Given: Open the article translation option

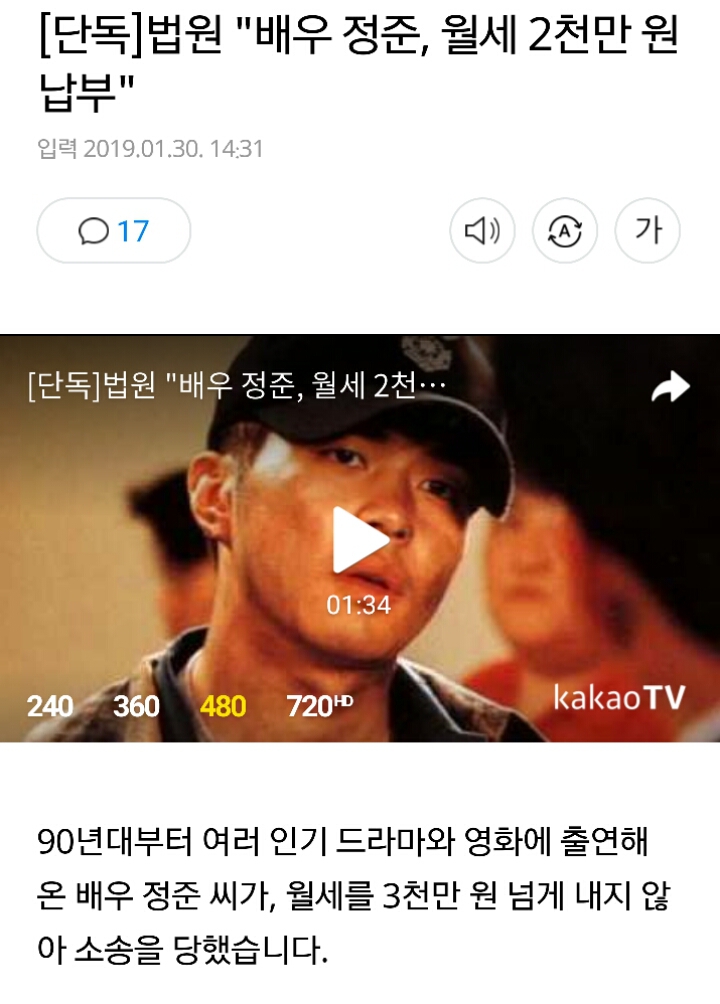Looking at the screenshot, I should pyautogui.click(x=565, y=231).
